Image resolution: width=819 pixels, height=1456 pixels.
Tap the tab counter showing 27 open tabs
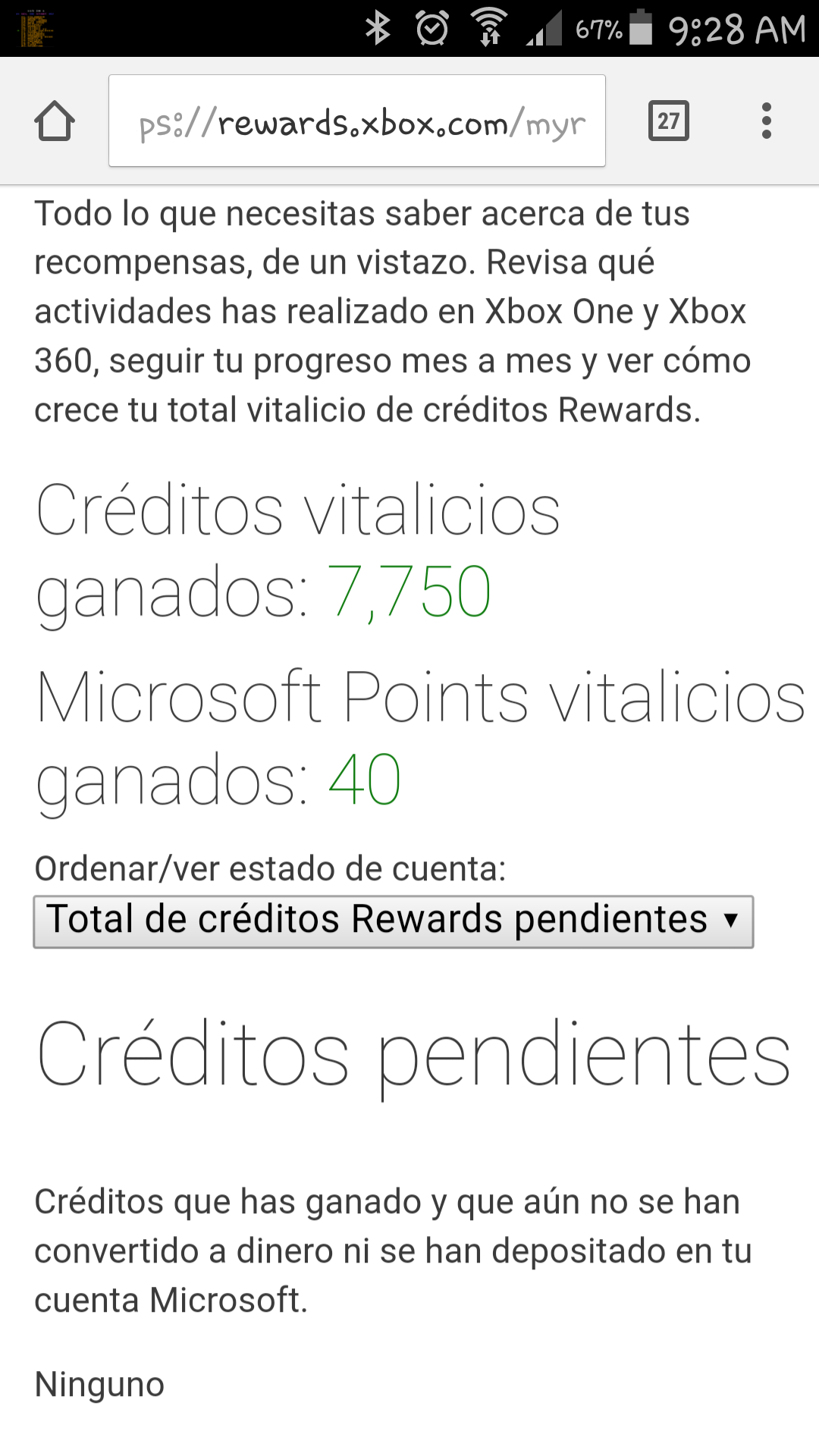tap(669, 120)
